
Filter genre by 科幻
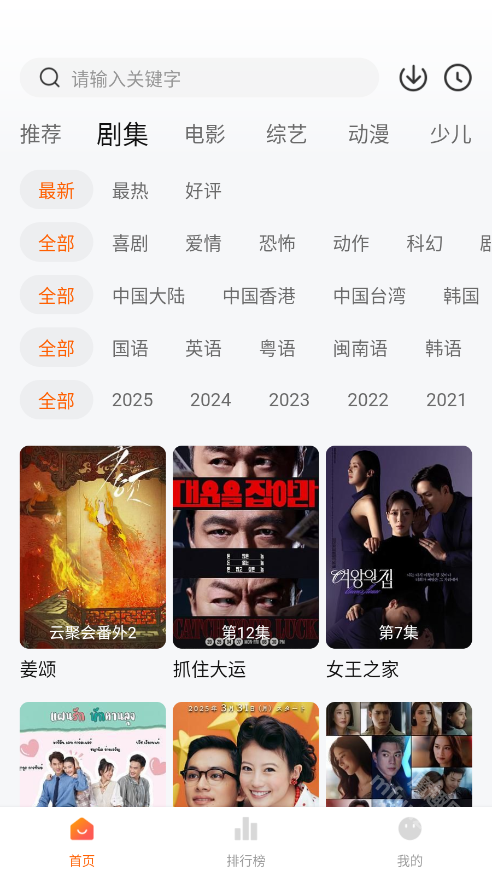click(424, 243)
